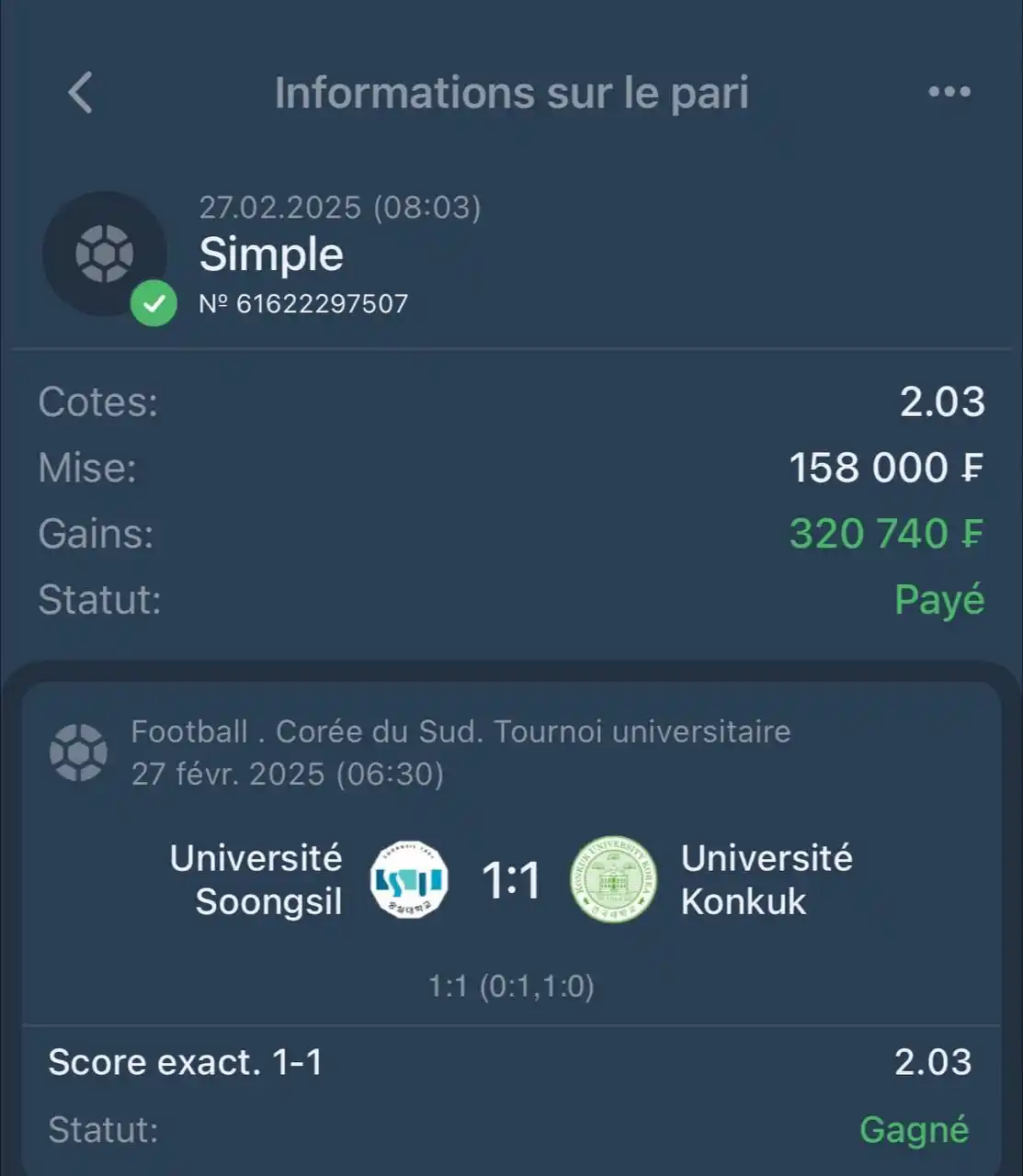Open the three-dot overflow menu
The height and width of the screenshot is (1176, 1023).
click(949, 92)
